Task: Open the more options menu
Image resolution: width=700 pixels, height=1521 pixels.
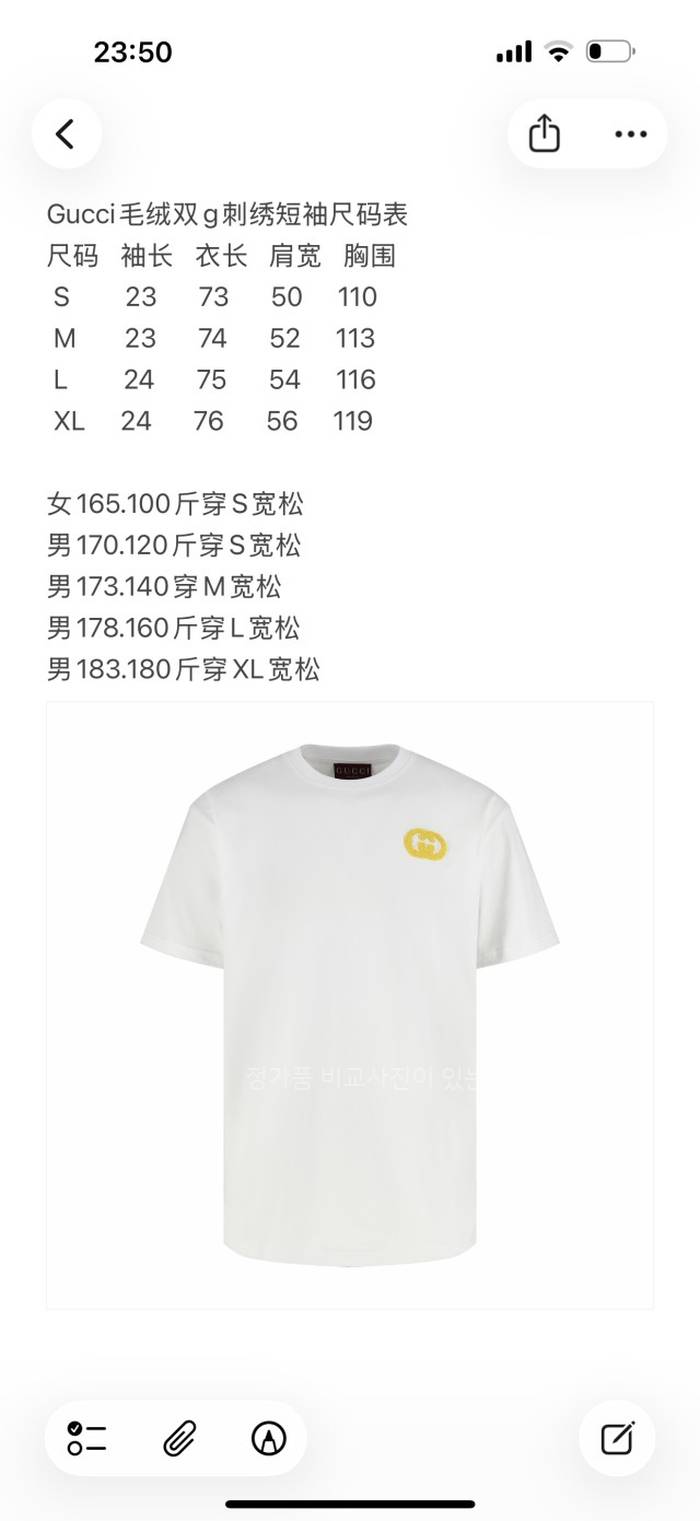Action: coord(630,134)
